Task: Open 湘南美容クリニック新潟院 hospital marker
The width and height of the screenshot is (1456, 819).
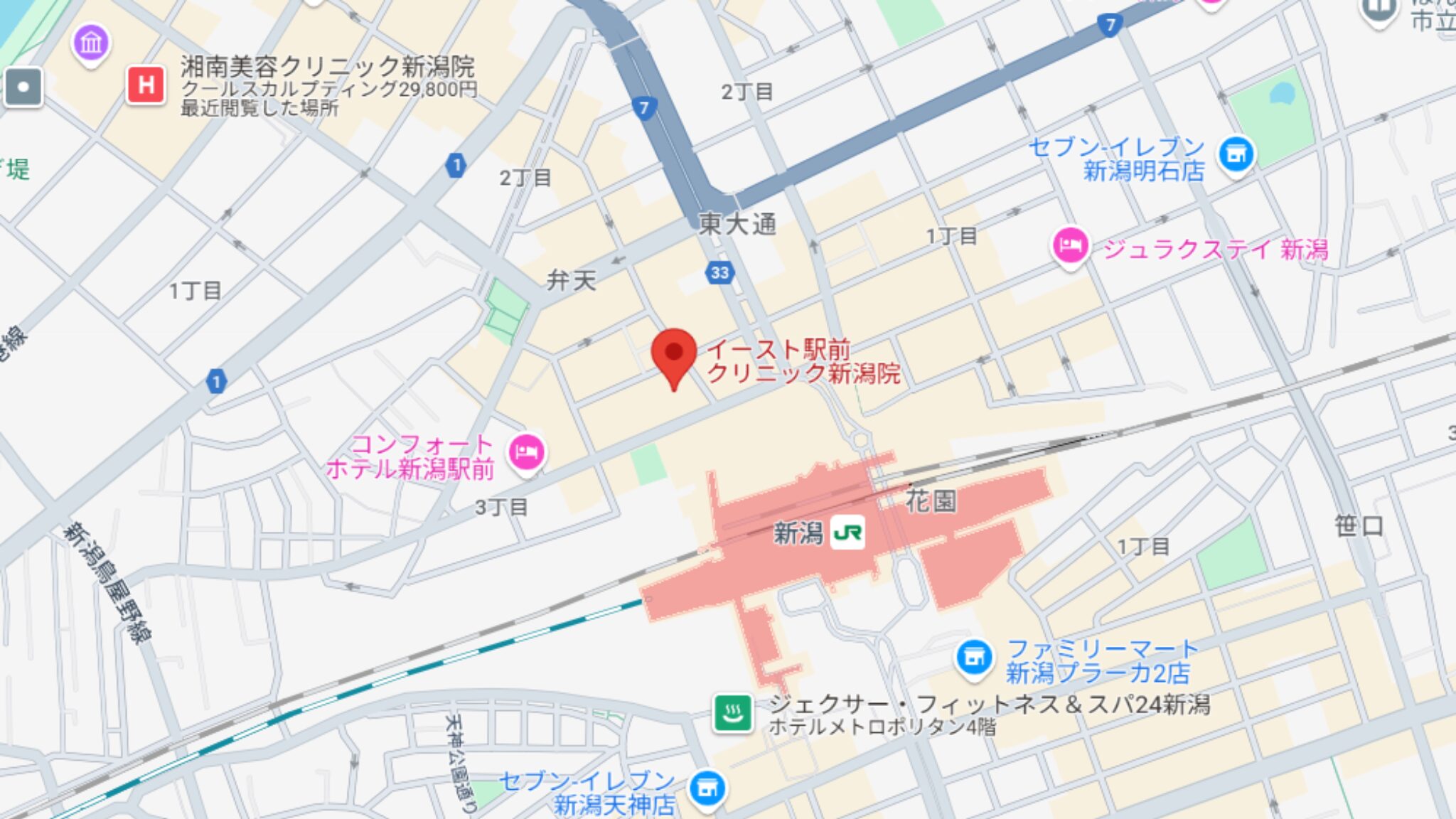Action: pos(146,85)
